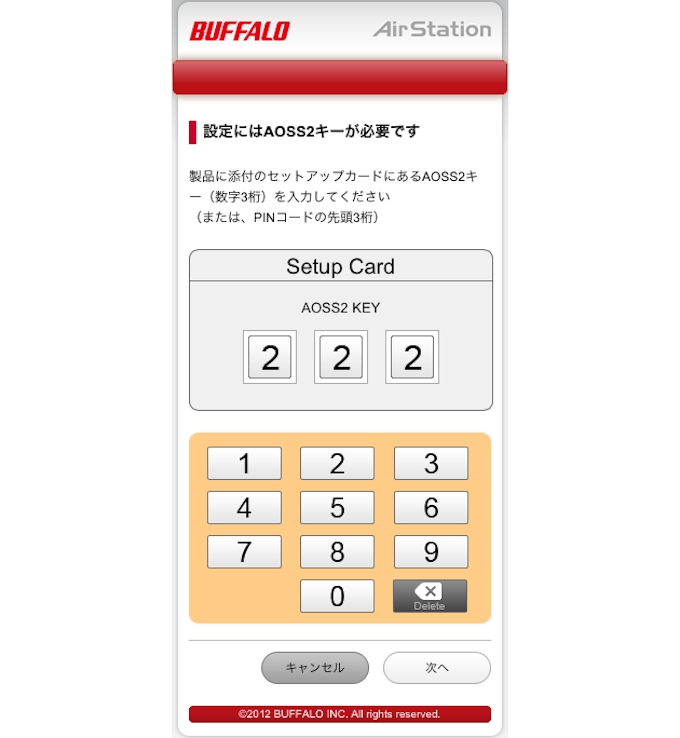Enter digit 1 on the keypad
The width and height of the screenshot is (680, 738).
pyautogui.click(x=244, y=463)
